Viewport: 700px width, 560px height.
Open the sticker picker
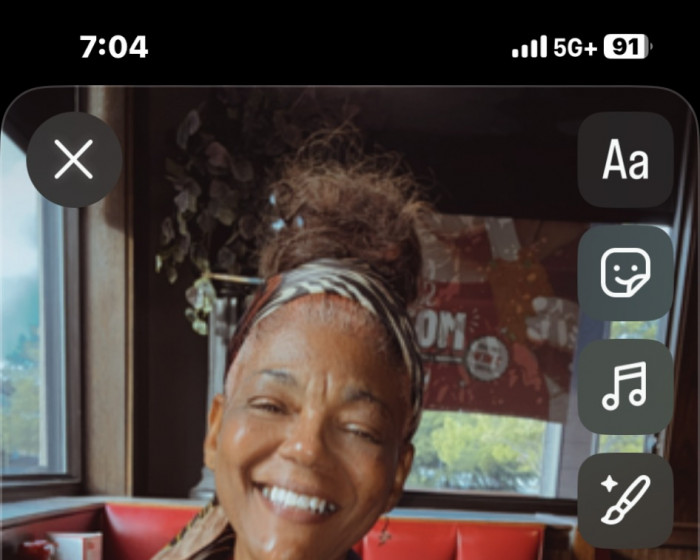pos(625,273)
